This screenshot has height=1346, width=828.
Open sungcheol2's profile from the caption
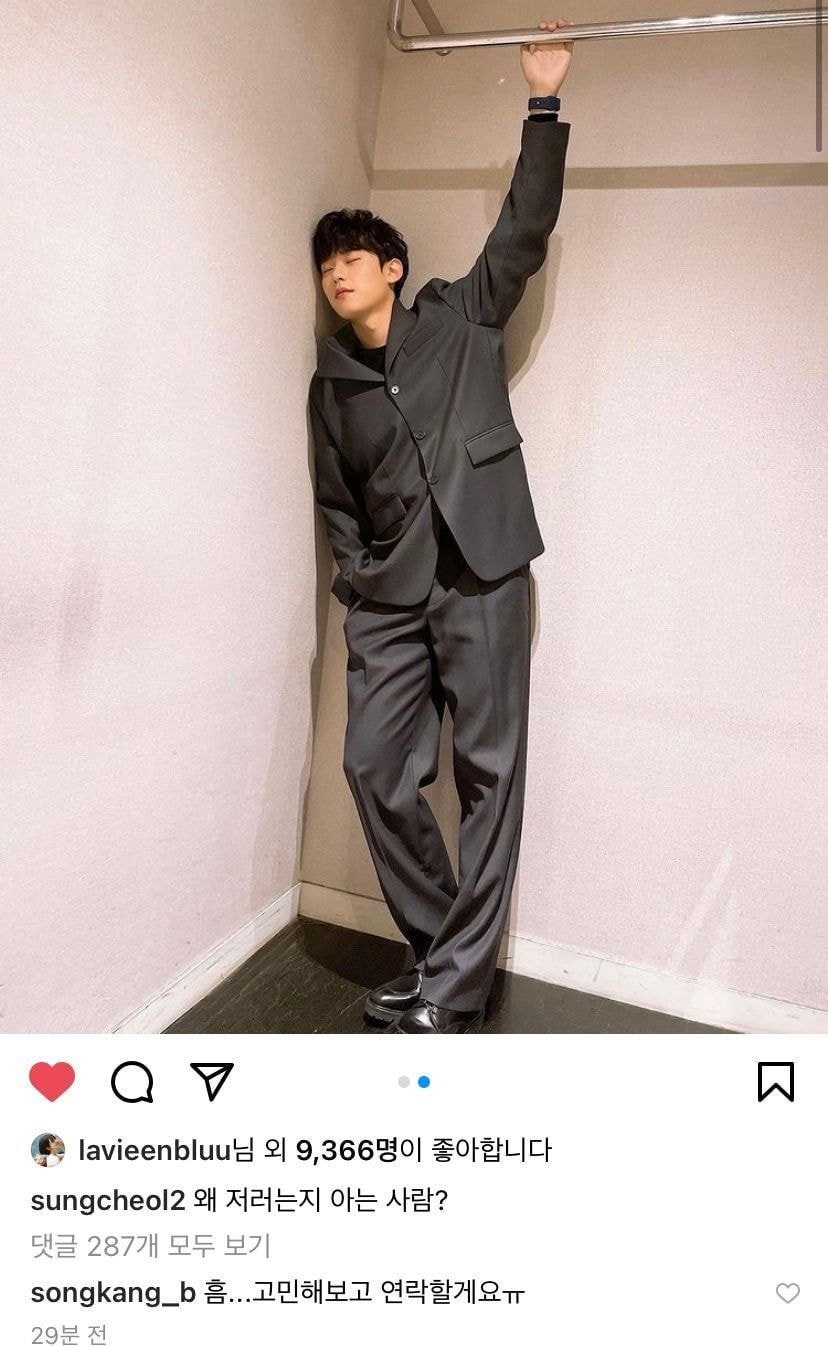108,1199
